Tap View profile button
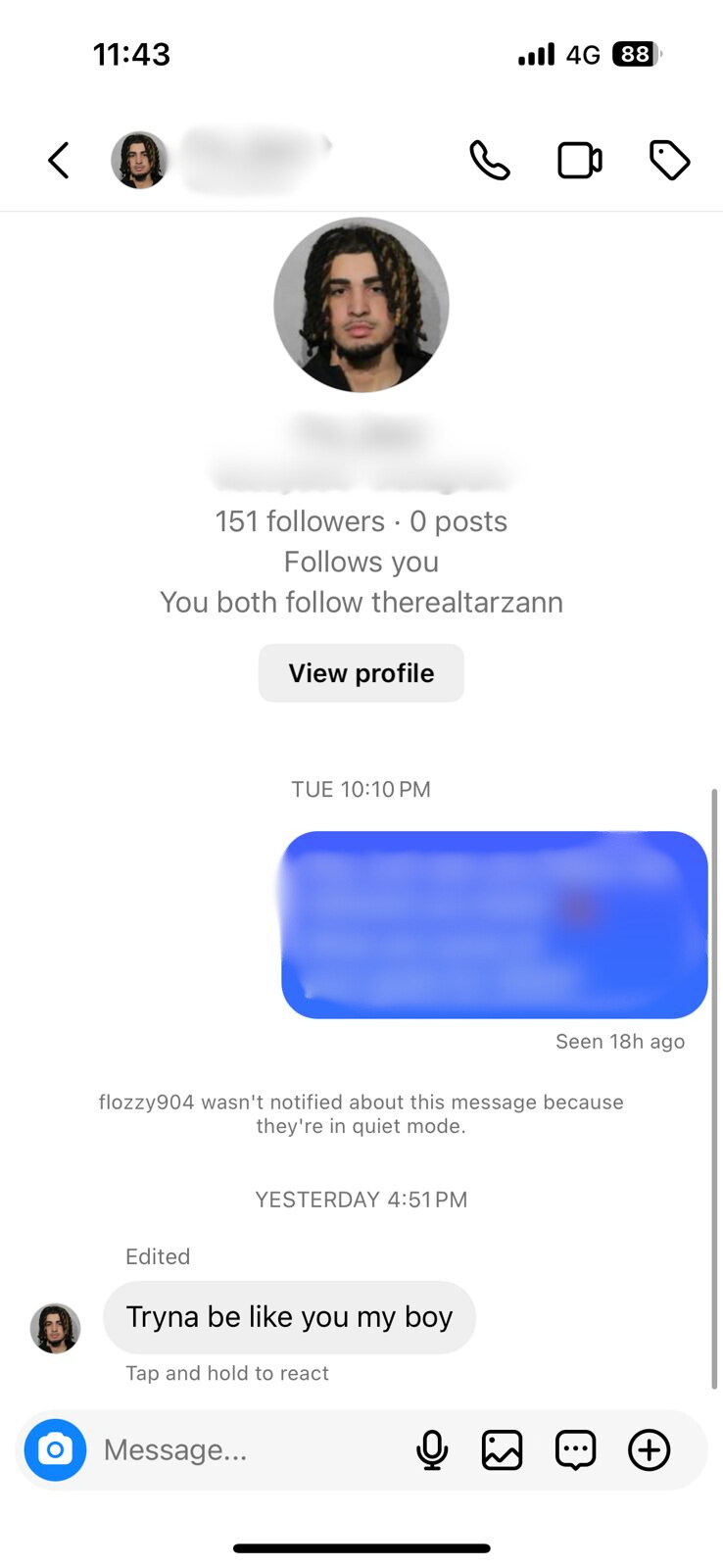 [x=361, y=673]
